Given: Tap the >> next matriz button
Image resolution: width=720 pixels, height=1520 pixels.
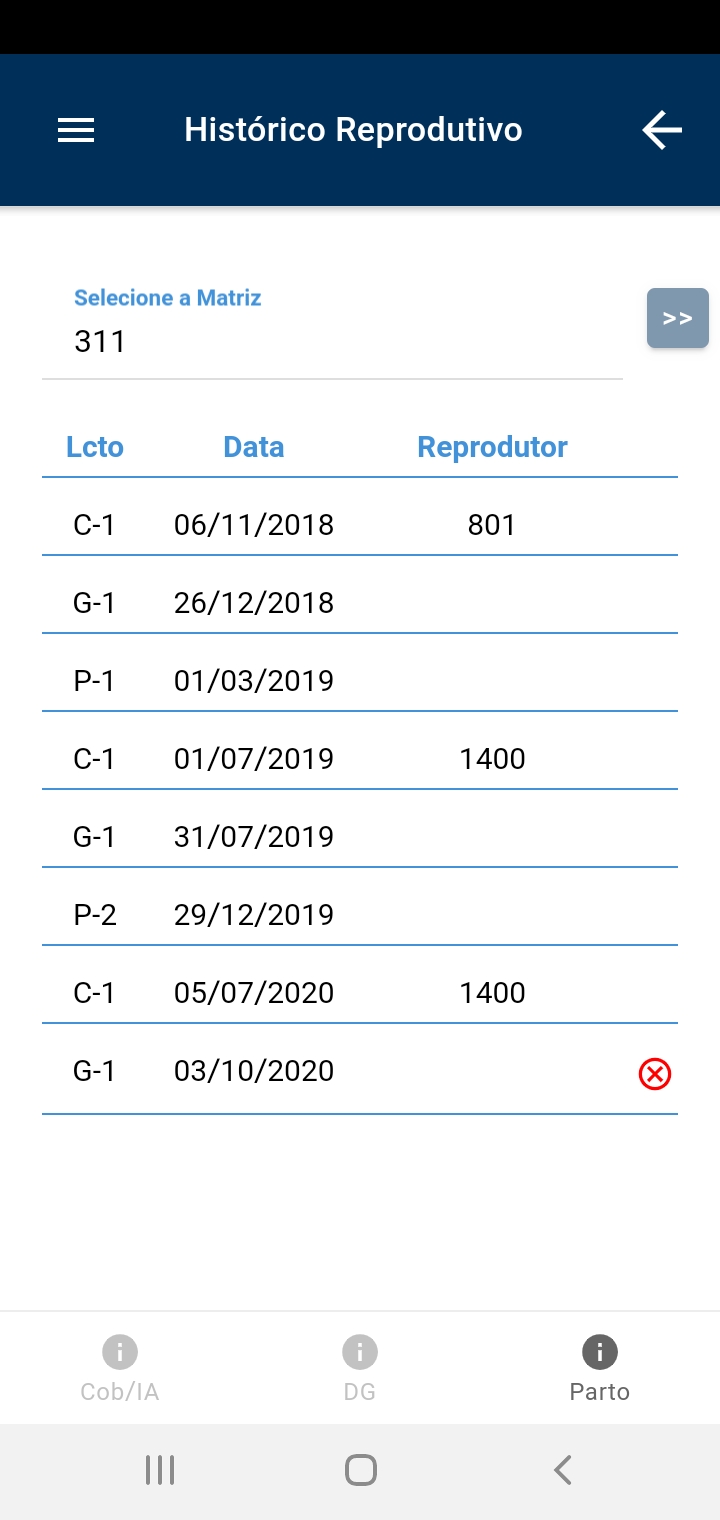Looking at the screenshot, I should click(x=678, y=318).
